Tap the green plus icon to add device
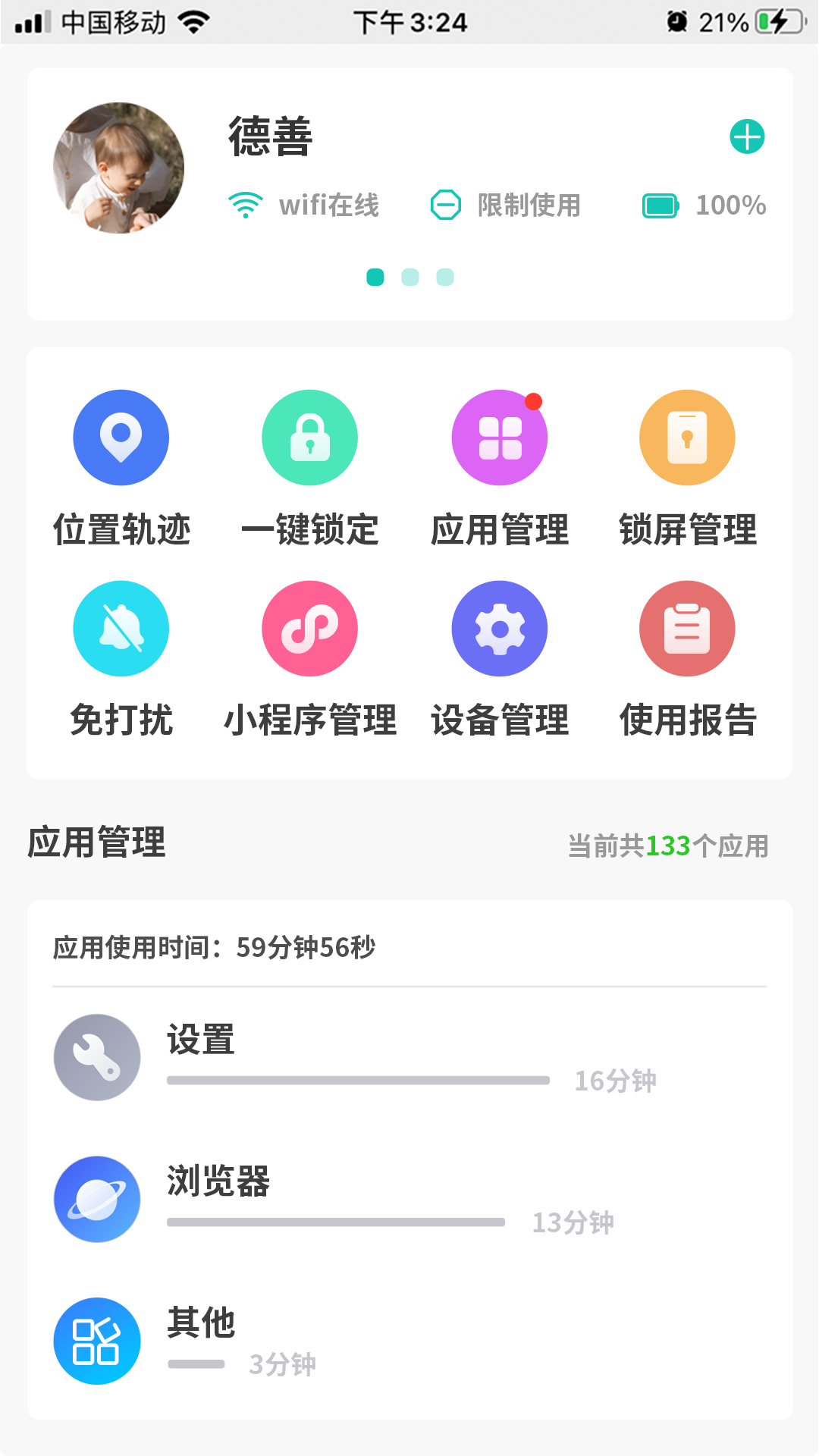819x1456 pixels. coord(747,137)
